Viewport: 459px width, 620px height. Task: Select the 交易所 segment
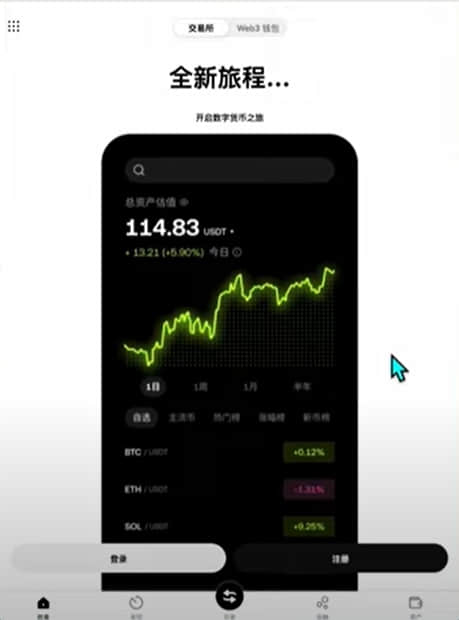(x=201, y=28)
